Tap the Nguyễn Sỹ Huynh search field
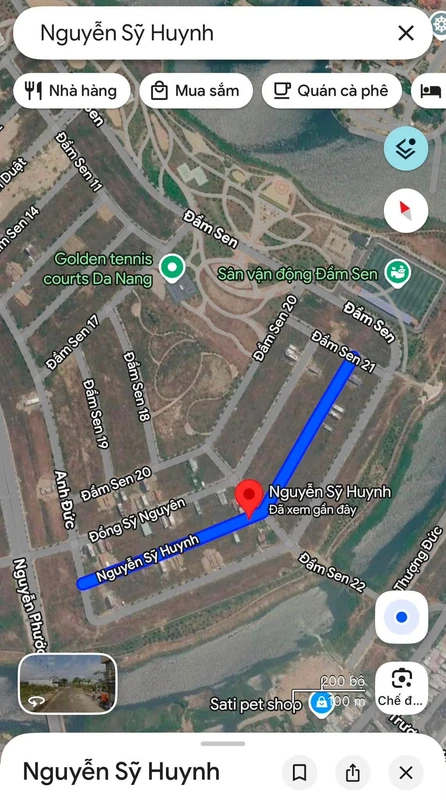446x800 pixels. pyautogui.click(x=204, y=33)
